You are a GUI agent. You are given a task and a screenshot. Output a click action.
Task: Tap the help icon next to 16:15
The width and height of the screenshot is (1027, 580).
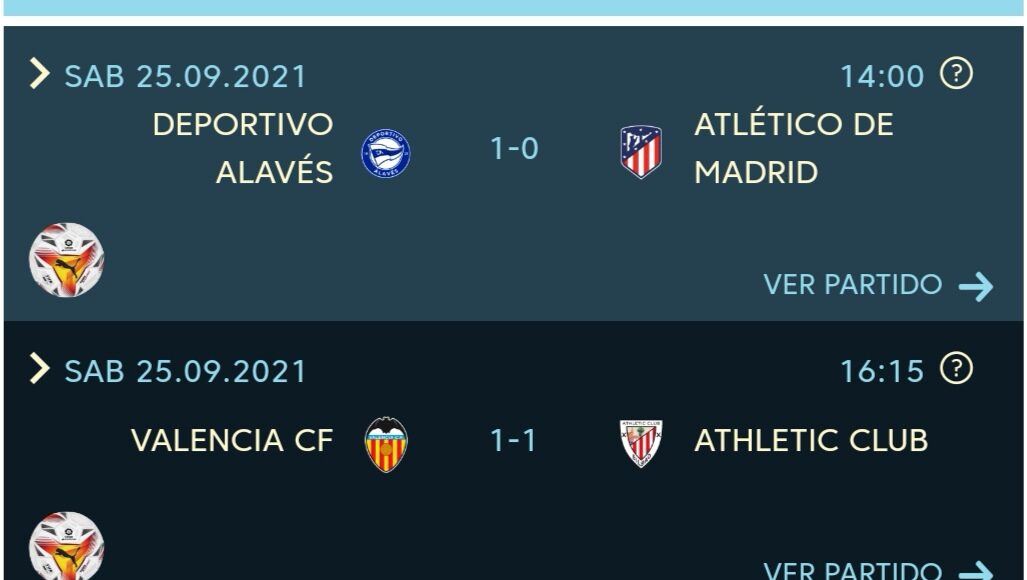[x=957, y=369]
